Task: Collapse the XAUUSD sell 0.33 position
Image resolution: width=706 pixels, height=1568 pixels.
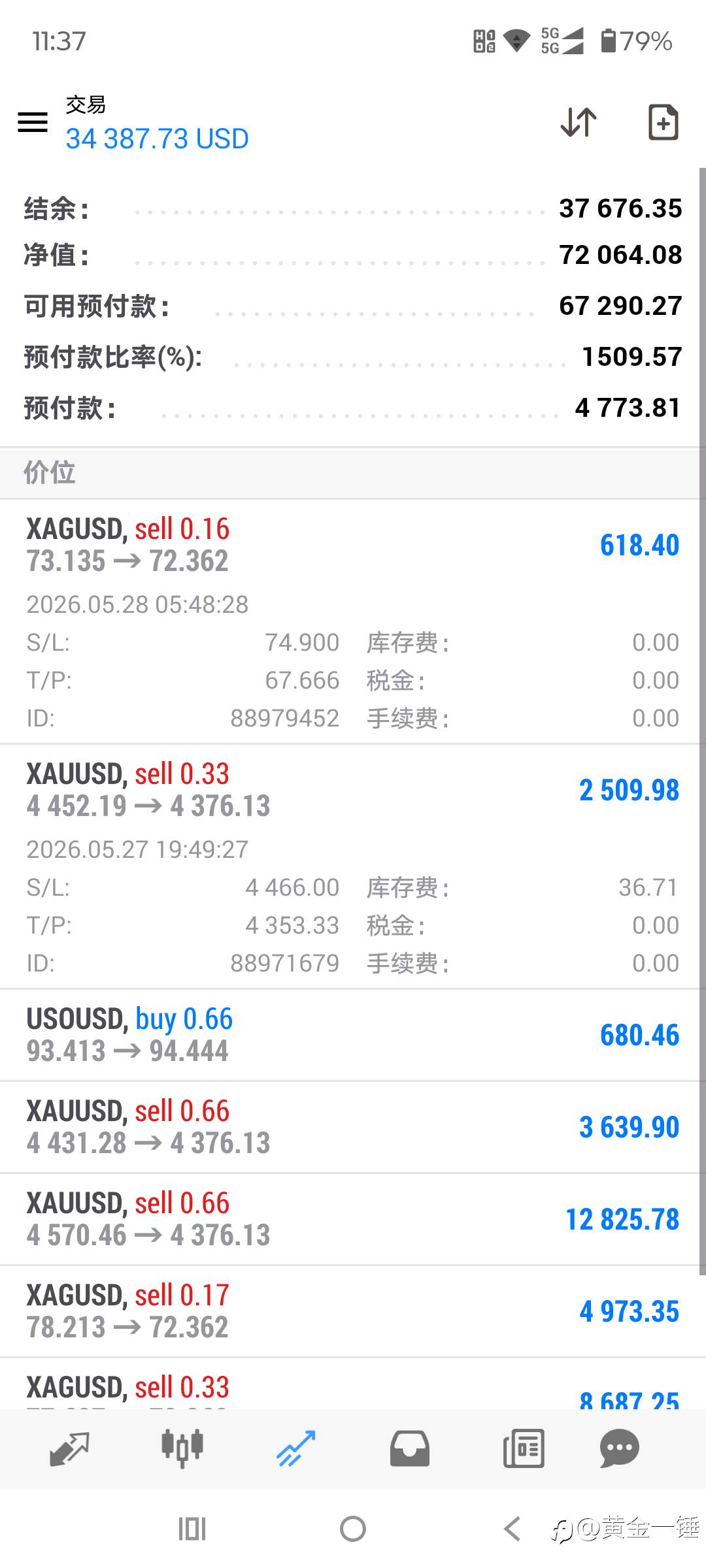Action: (x=353, y=867)
